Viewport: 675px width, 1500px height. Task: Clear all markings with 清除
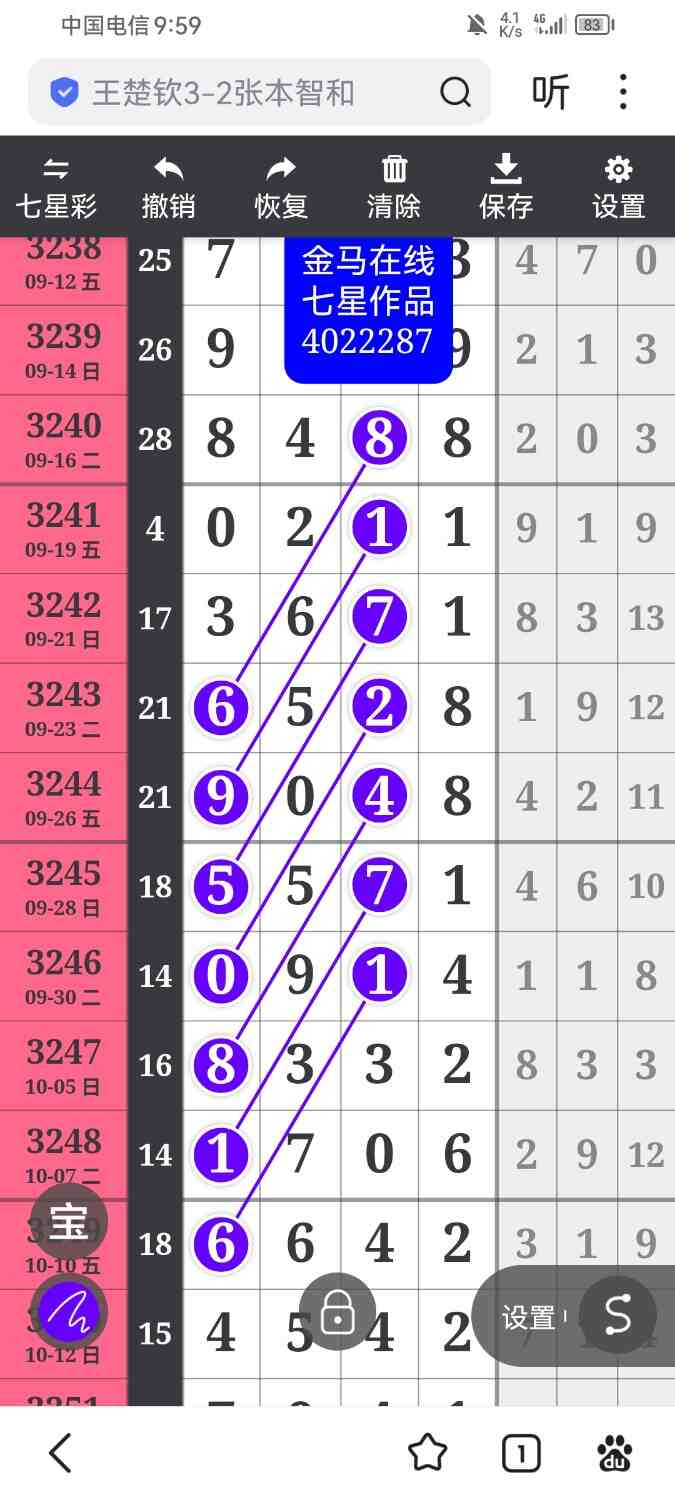pyautogui.click(x=394, y=187)
